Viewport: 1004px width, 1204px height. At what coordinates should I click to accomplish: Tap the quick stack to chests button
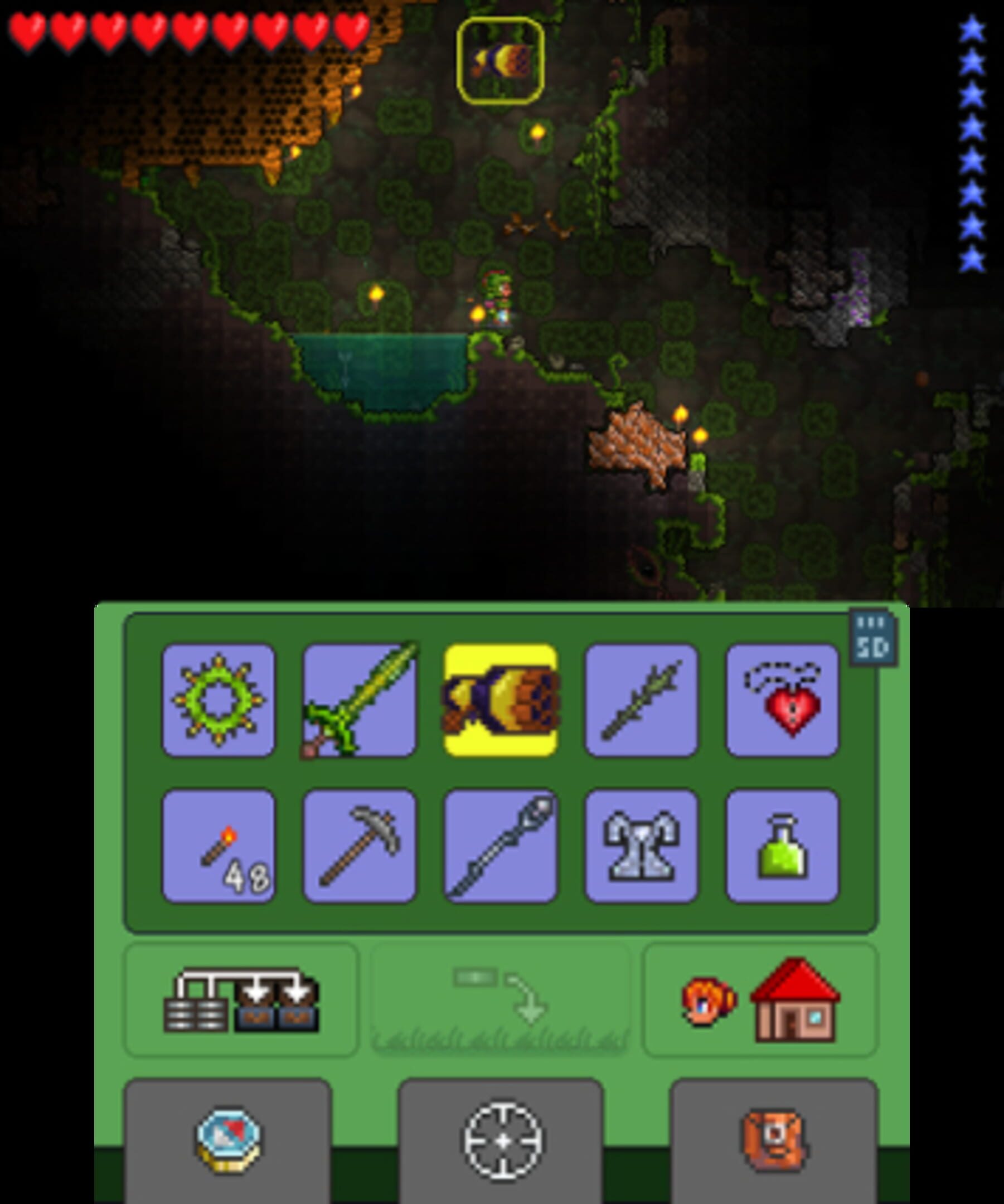[x=241, y=1001]
